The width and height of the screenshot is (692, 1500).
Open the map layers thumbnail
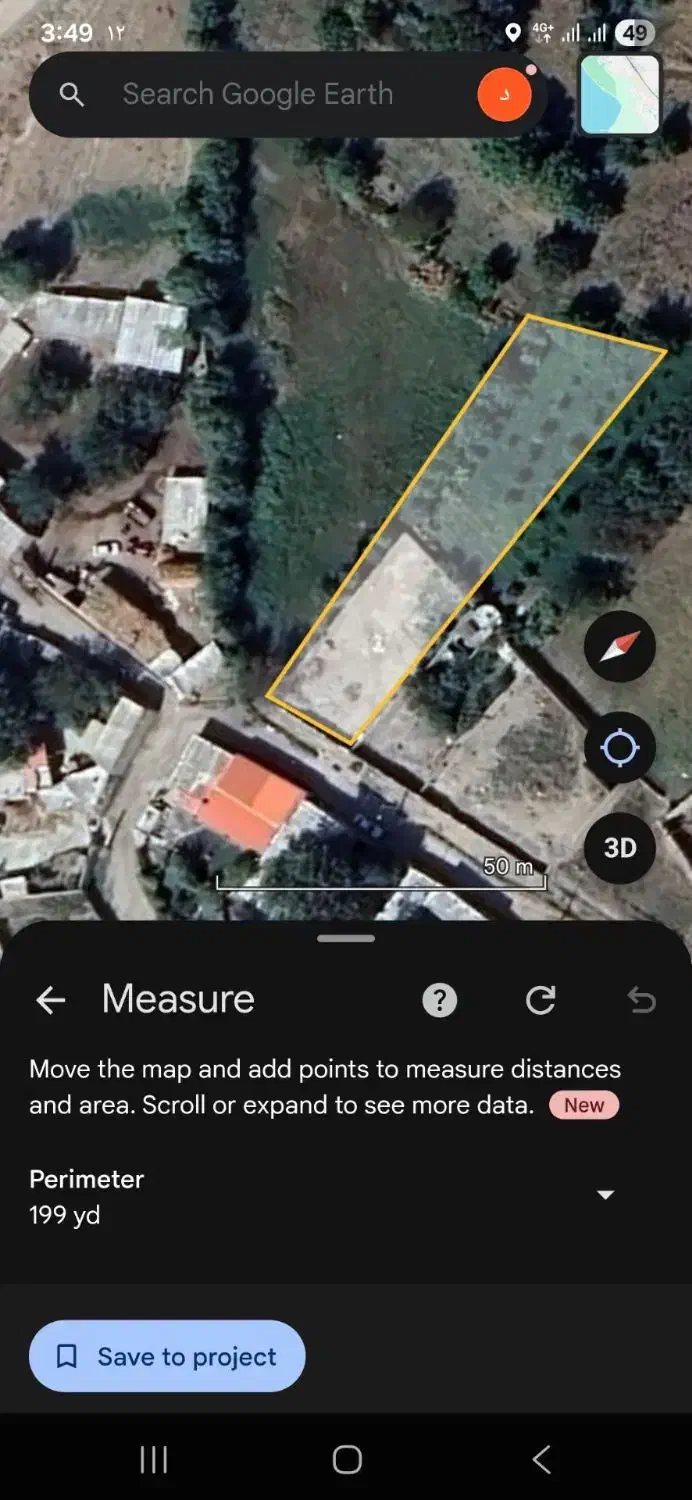point(620,94)
